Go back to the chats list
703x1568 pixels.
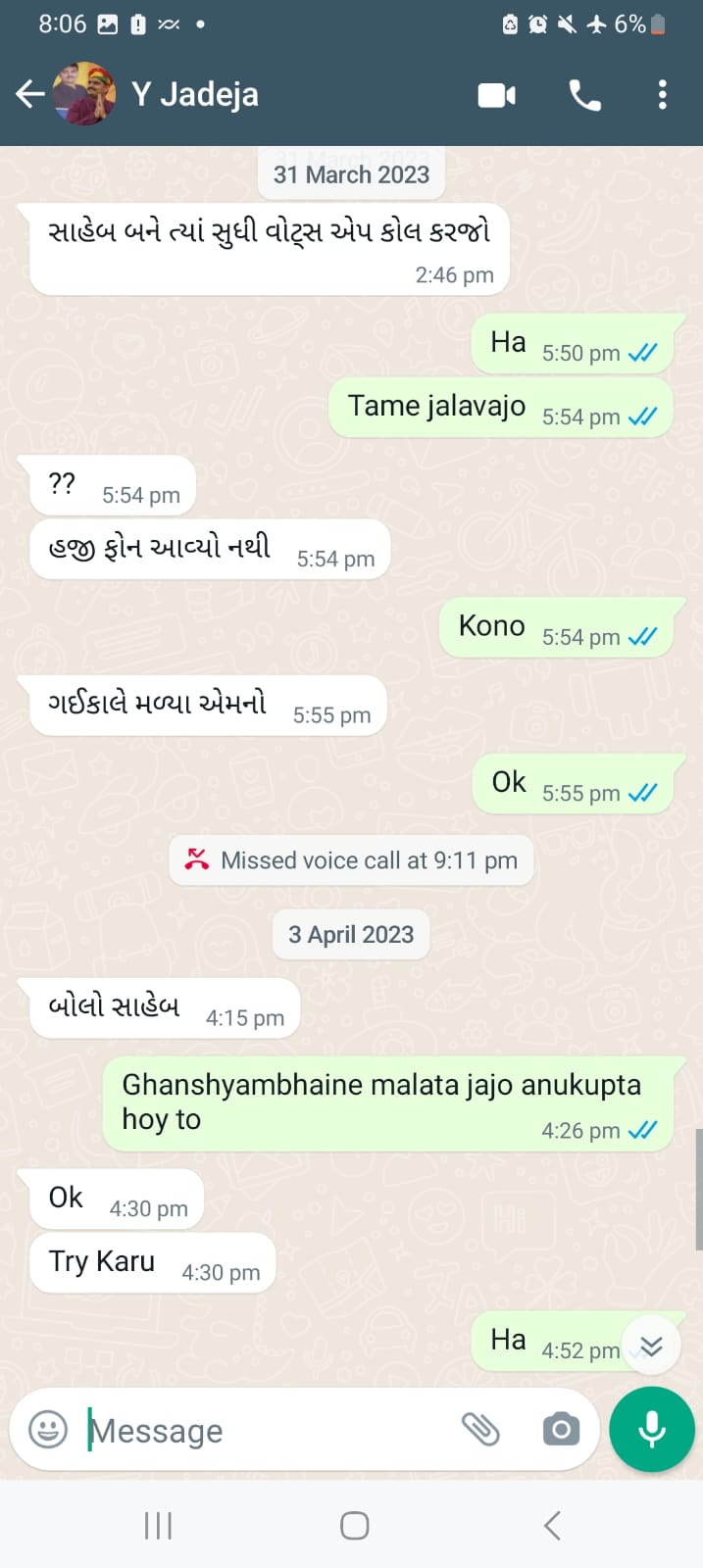(x=30, y=94)
